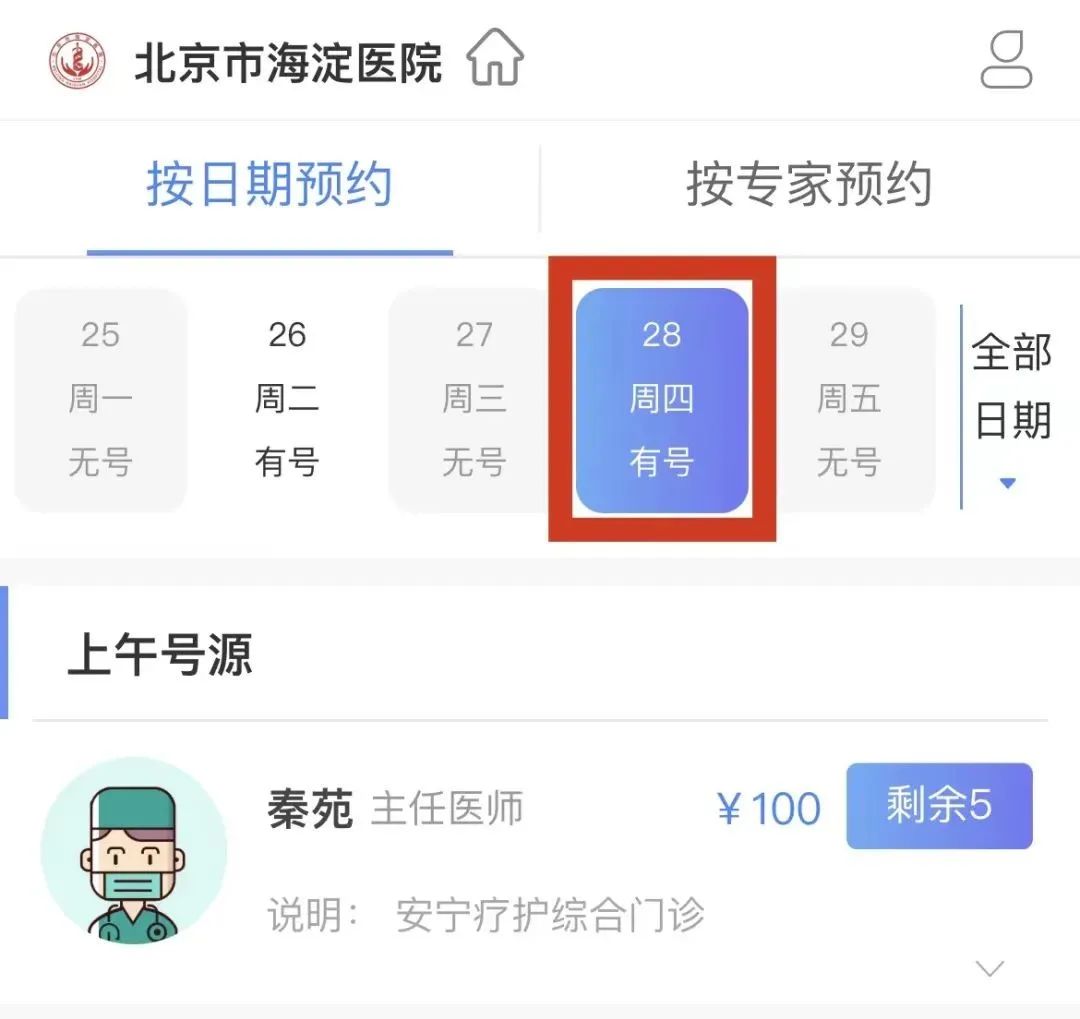Viewport: 1080px width, 1019px height.
Task: Open the 全部日期 dropdown
Action: pyautogui.click(x=1011, y=410)
